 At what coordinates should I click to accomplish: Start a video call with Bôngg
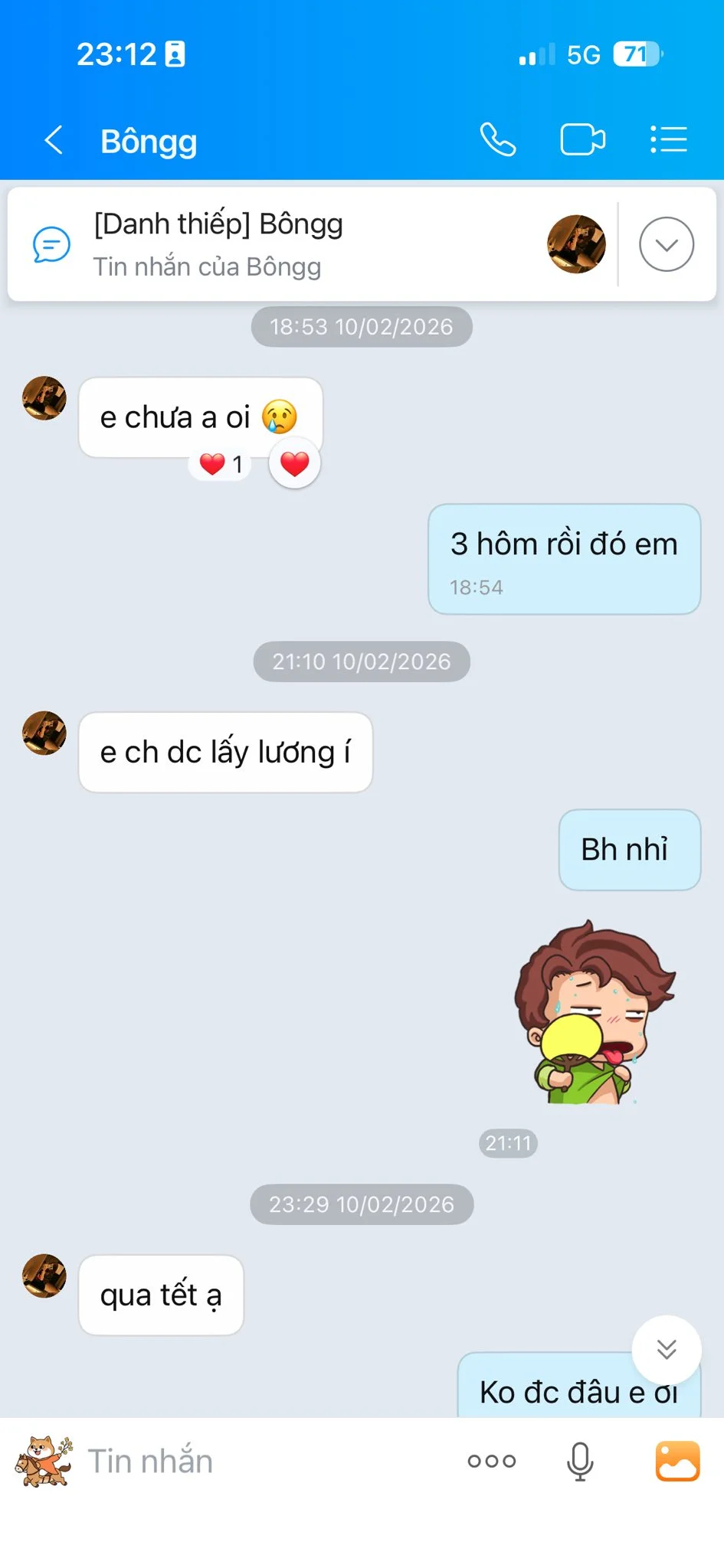tap(582, 139)
